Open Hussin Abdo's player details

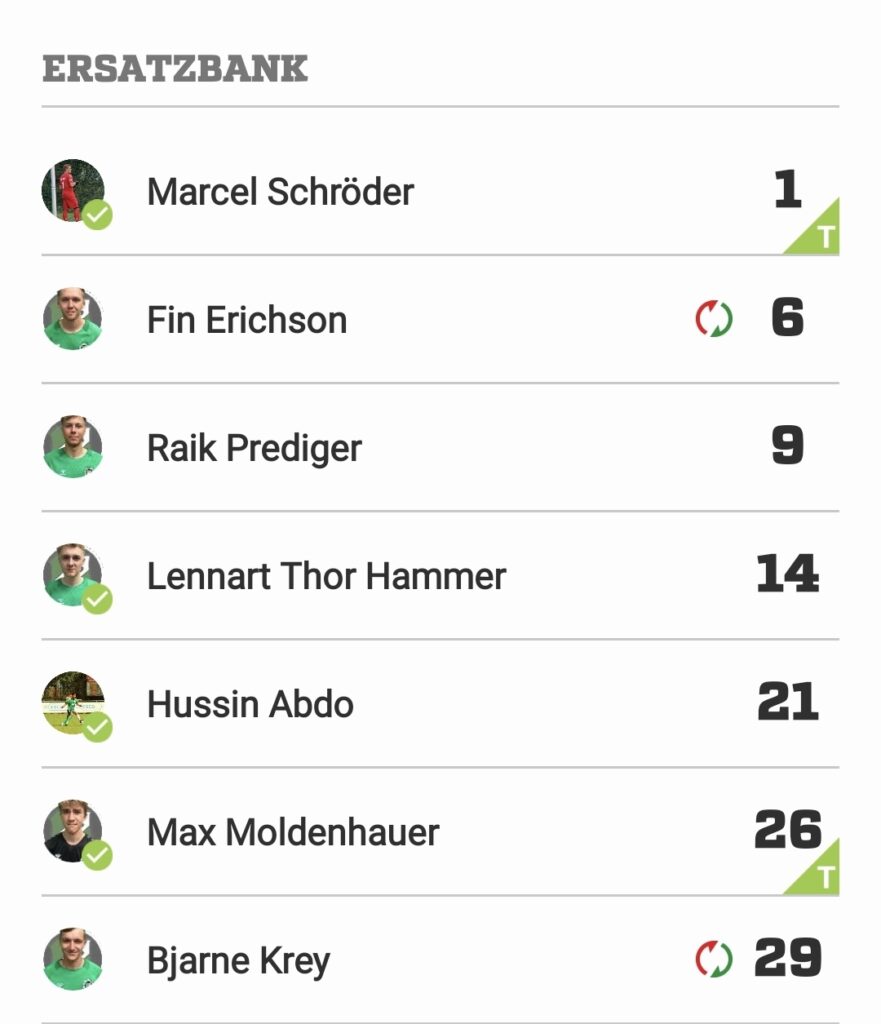click(250, 704)
